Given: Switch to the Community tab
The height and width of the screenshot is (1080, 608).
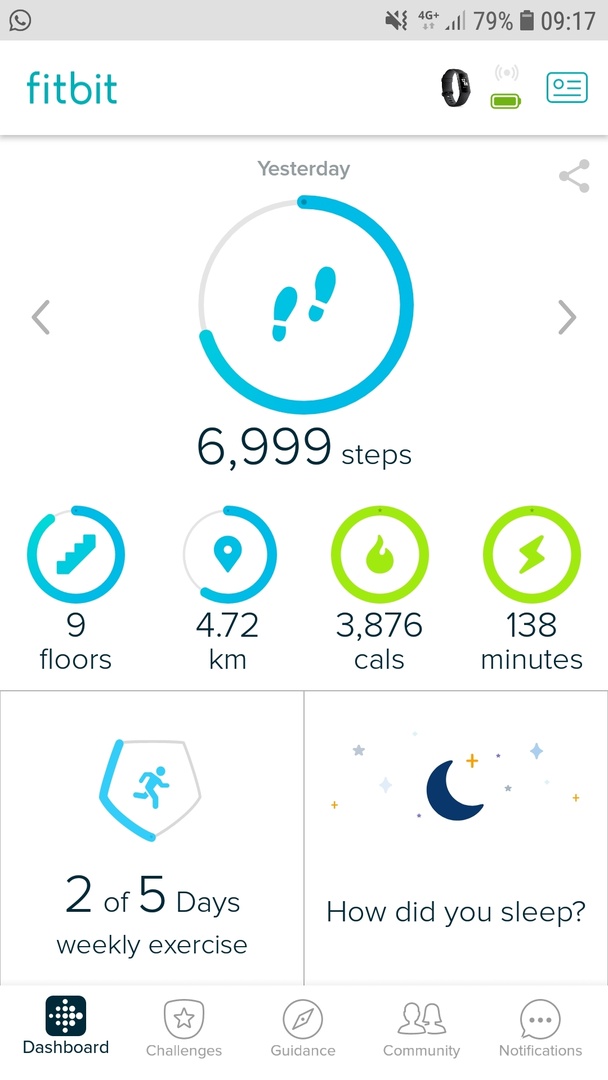Looking at the screenshot, I should coord(421,1028).
